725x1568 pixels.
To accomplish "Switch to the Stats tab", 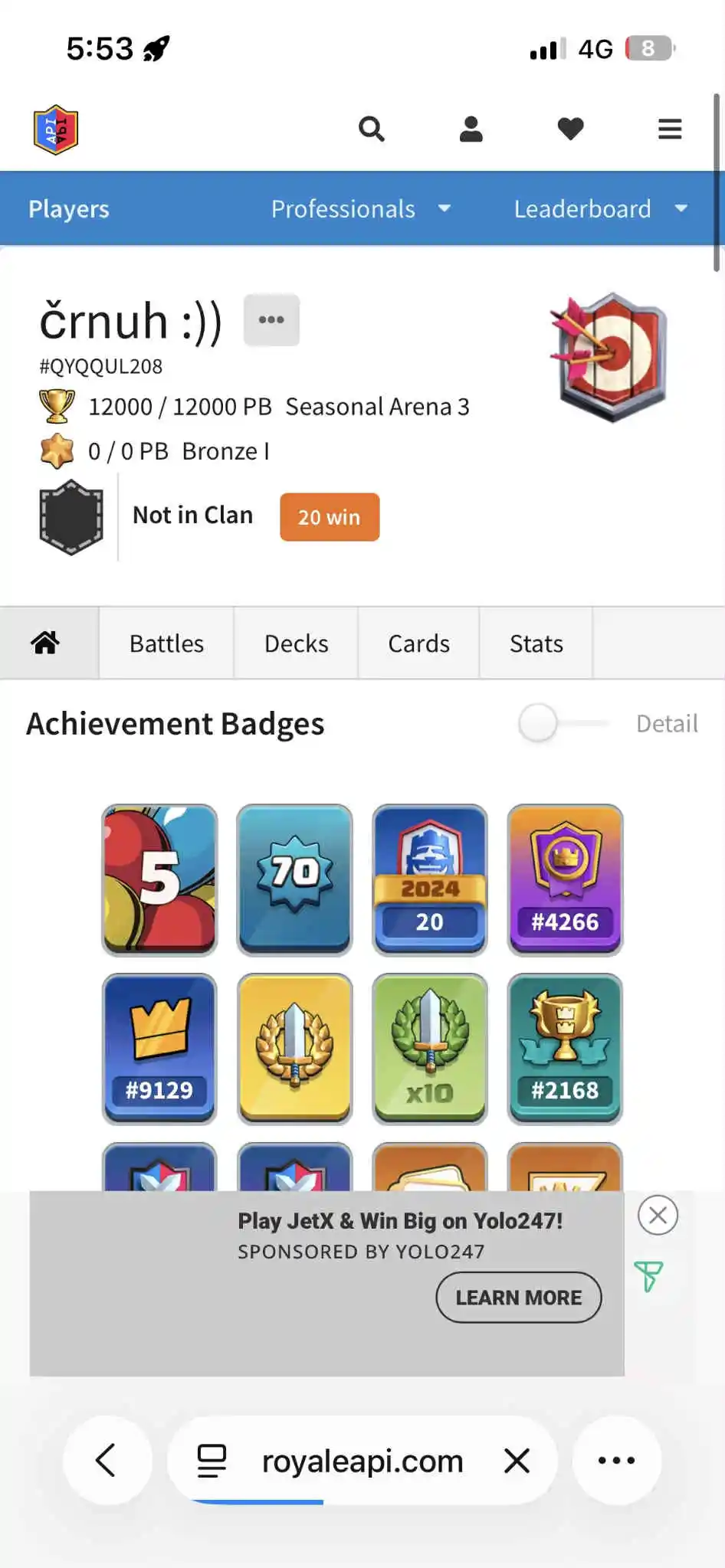I will [536, 643].
